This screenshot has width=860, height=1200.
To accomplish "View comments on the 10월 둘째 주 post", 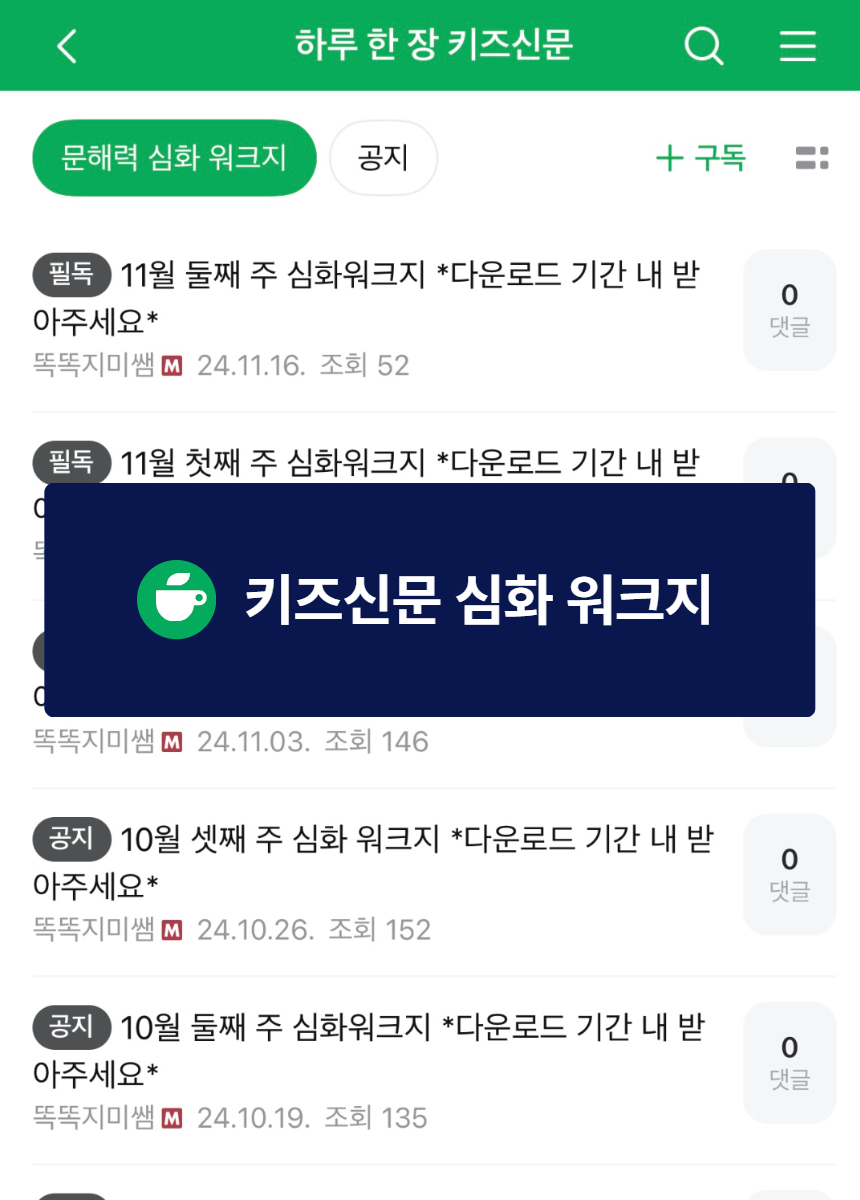I will coord(789,1062).
